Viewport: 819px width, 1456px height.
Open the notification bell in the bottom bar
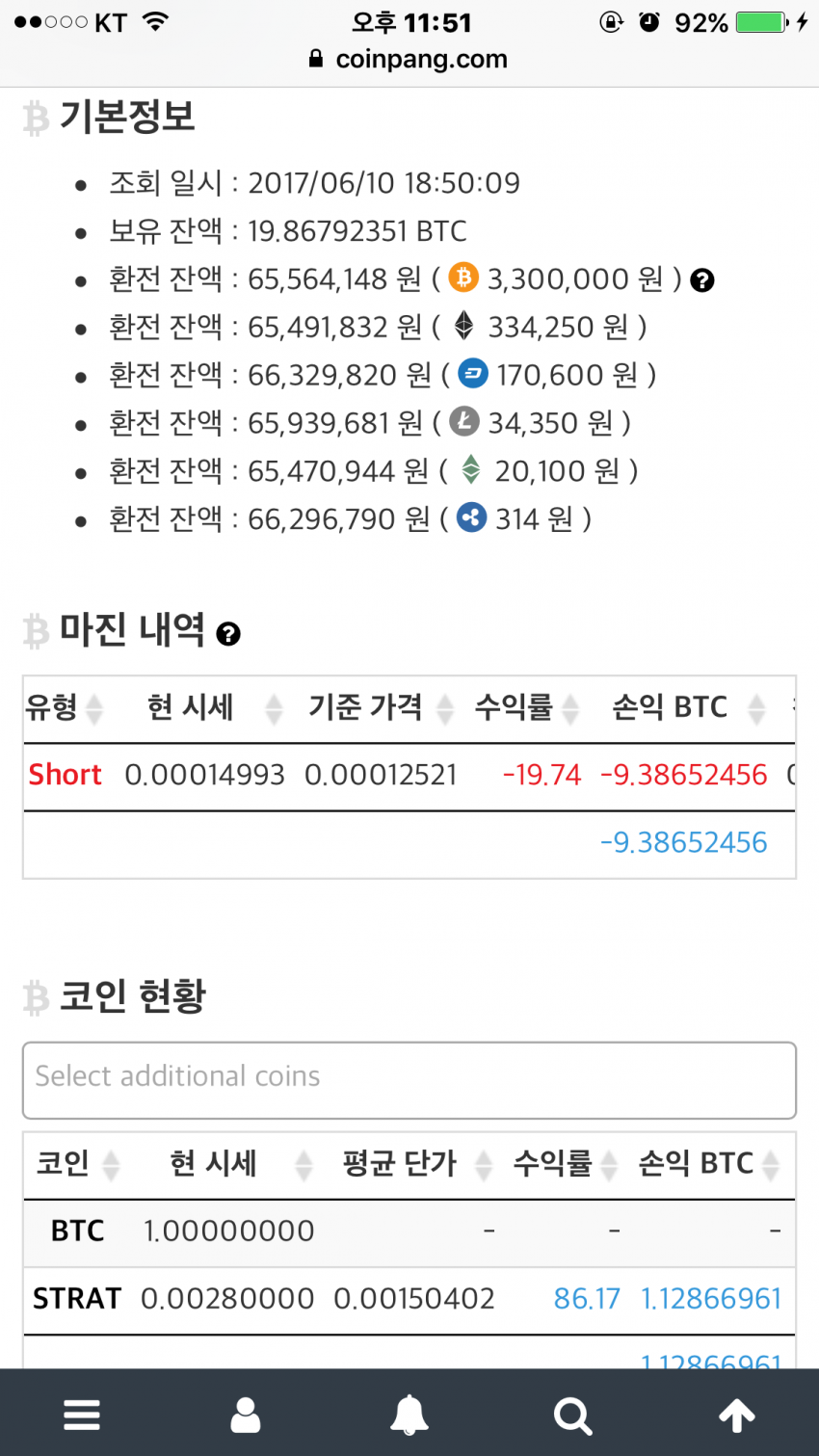point(409,1414)
